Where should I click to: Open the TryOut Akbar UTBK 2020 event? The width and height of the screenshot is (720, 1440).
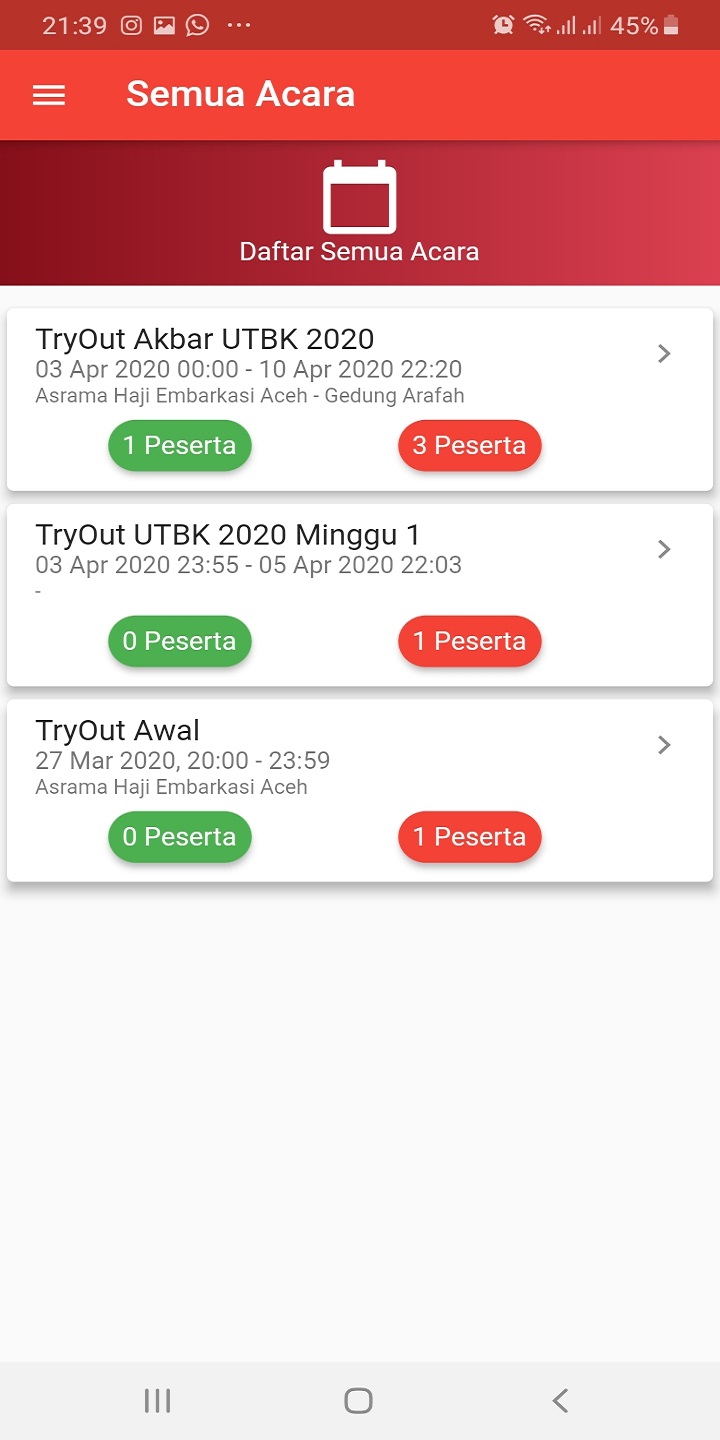pyautogui.click(x=204, y=340)
